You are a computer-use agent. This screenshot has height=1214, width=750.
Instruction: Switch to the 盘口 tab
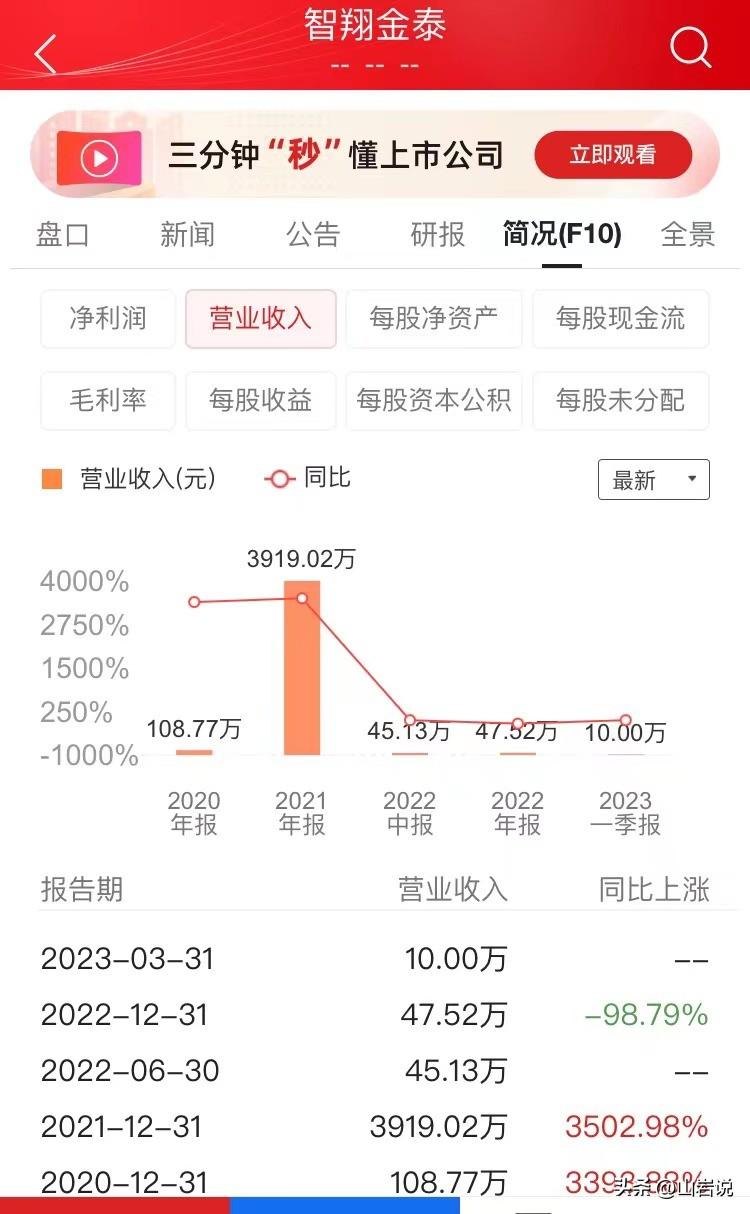63,235
